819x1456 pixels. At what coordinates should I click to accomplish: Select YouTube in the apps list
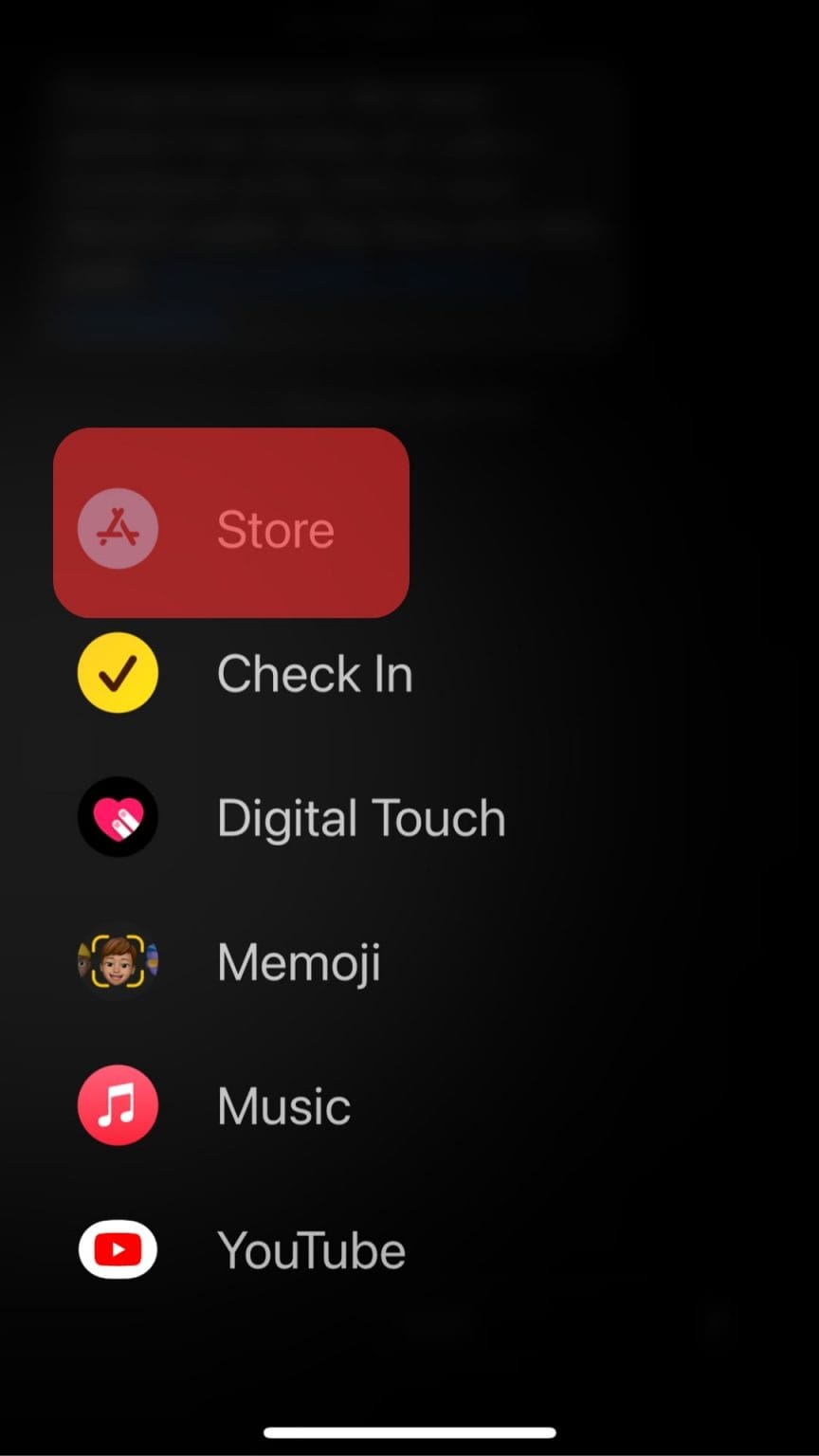click(x=243, y=1250)
